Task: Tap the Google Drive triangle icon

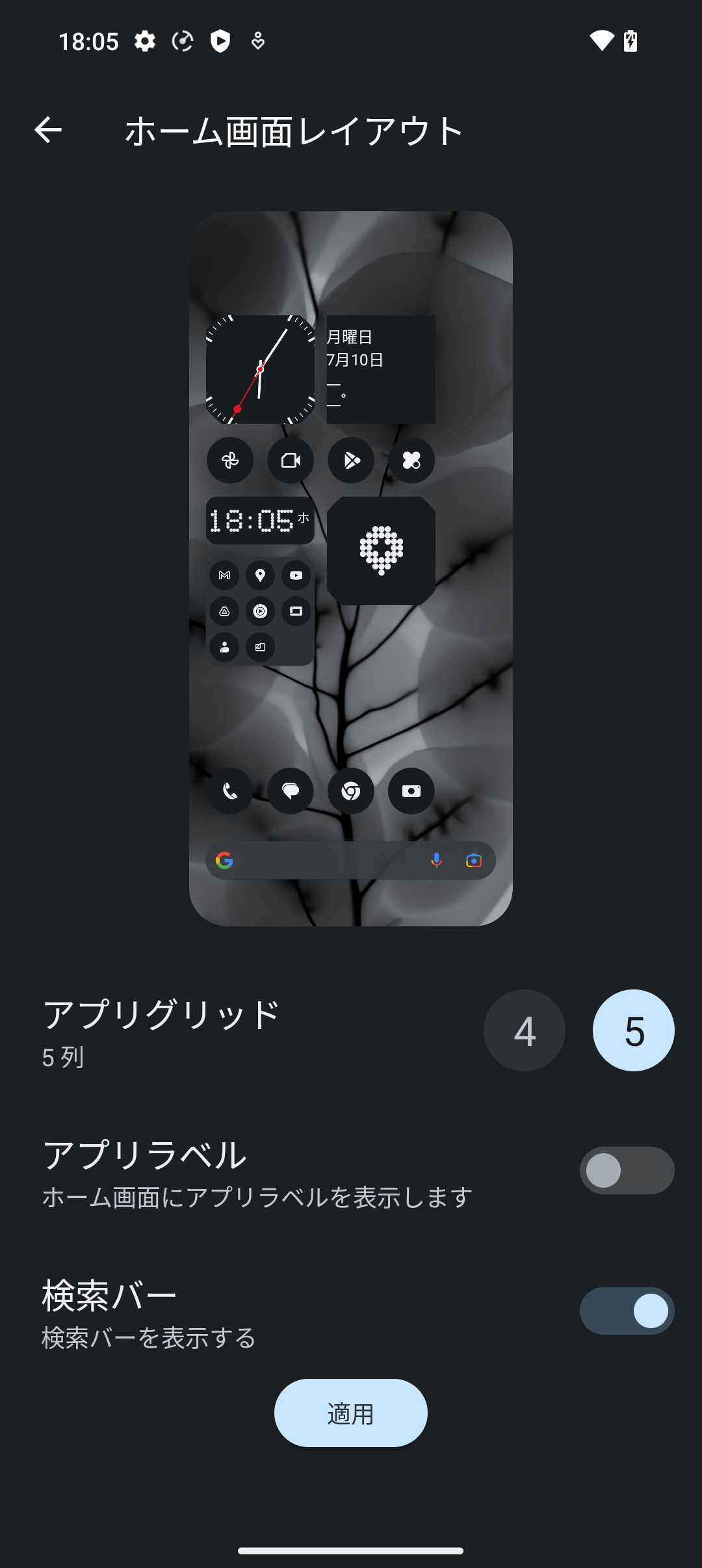Action: coord(225,612)
